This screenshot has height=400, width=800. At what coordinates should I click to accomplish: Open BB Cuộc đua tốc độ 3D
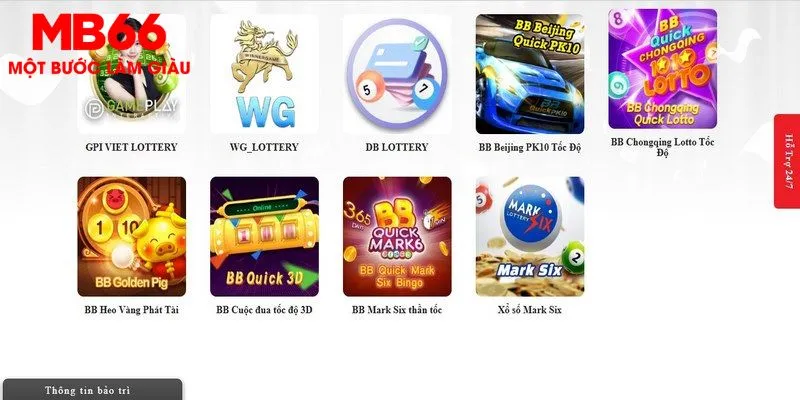[264, 237]
